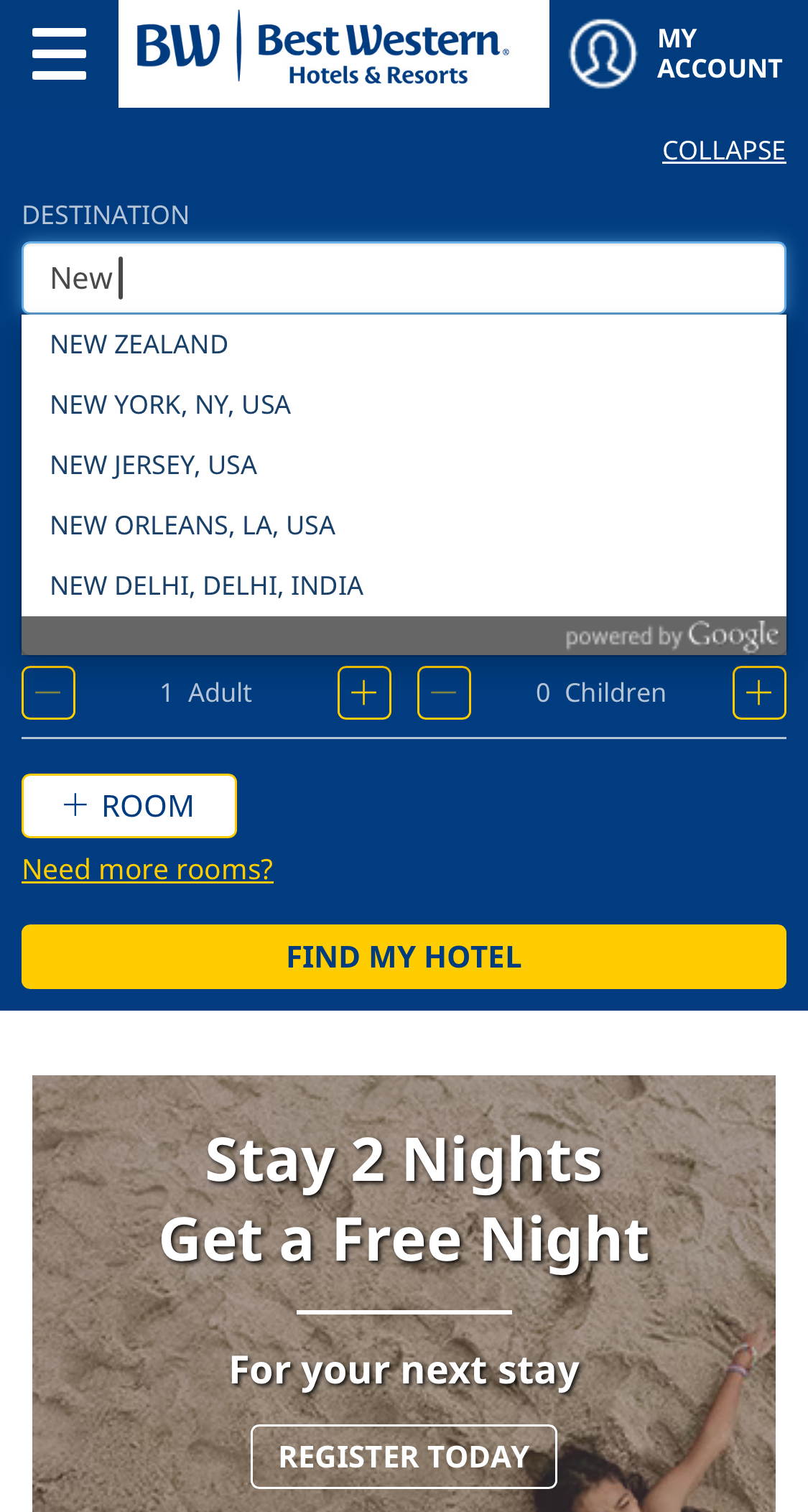Choose NEW YORK, NY, USA suggestion

pyautogui.click(x=170, y=403)
